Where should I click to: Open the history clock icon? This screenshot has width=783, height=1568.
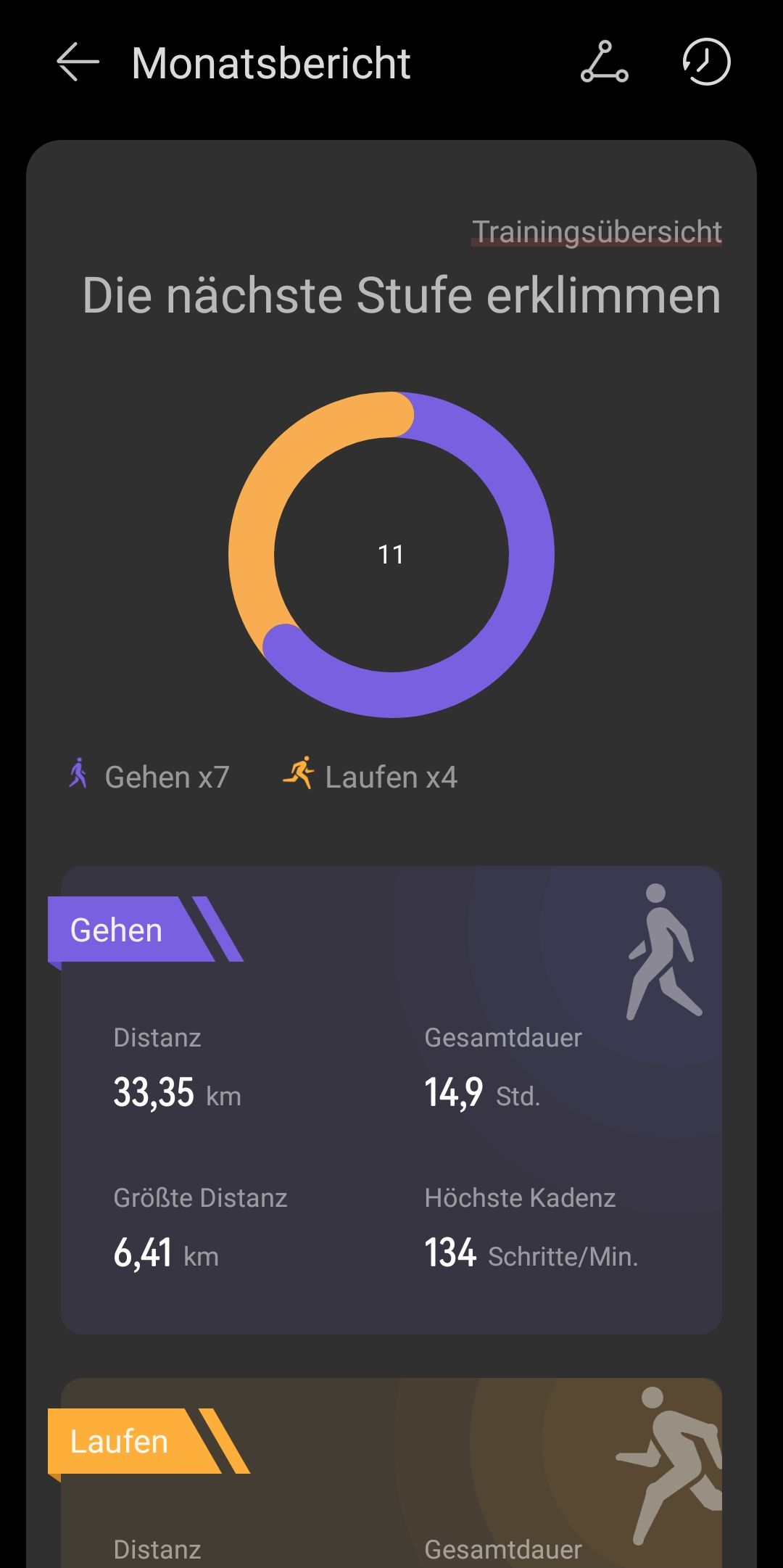(x=706, y=62)
